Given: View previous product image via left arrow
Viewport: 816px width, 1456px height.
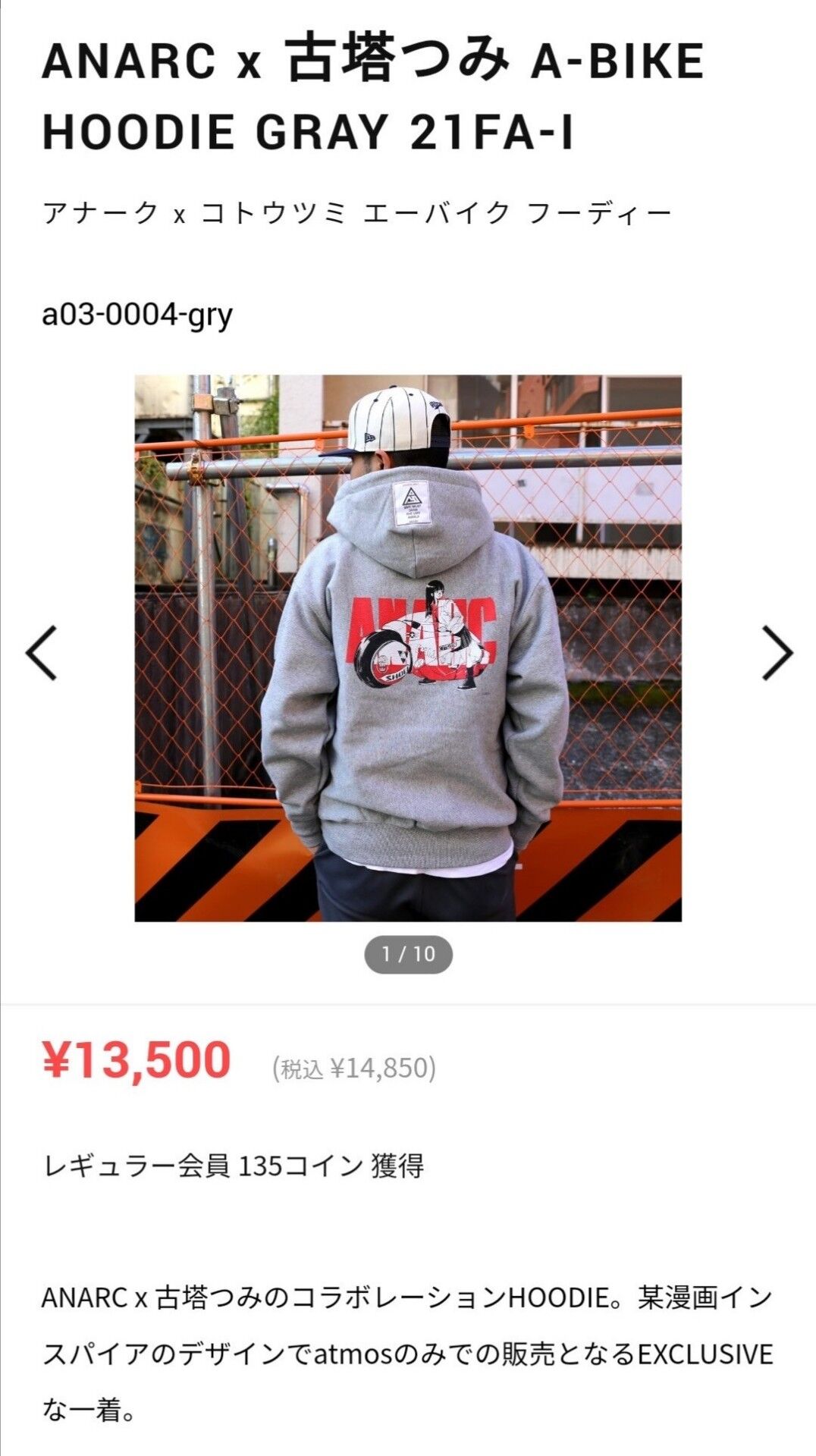Looking at the screenshot, I should pyautogui.click(x=43, y=654).
